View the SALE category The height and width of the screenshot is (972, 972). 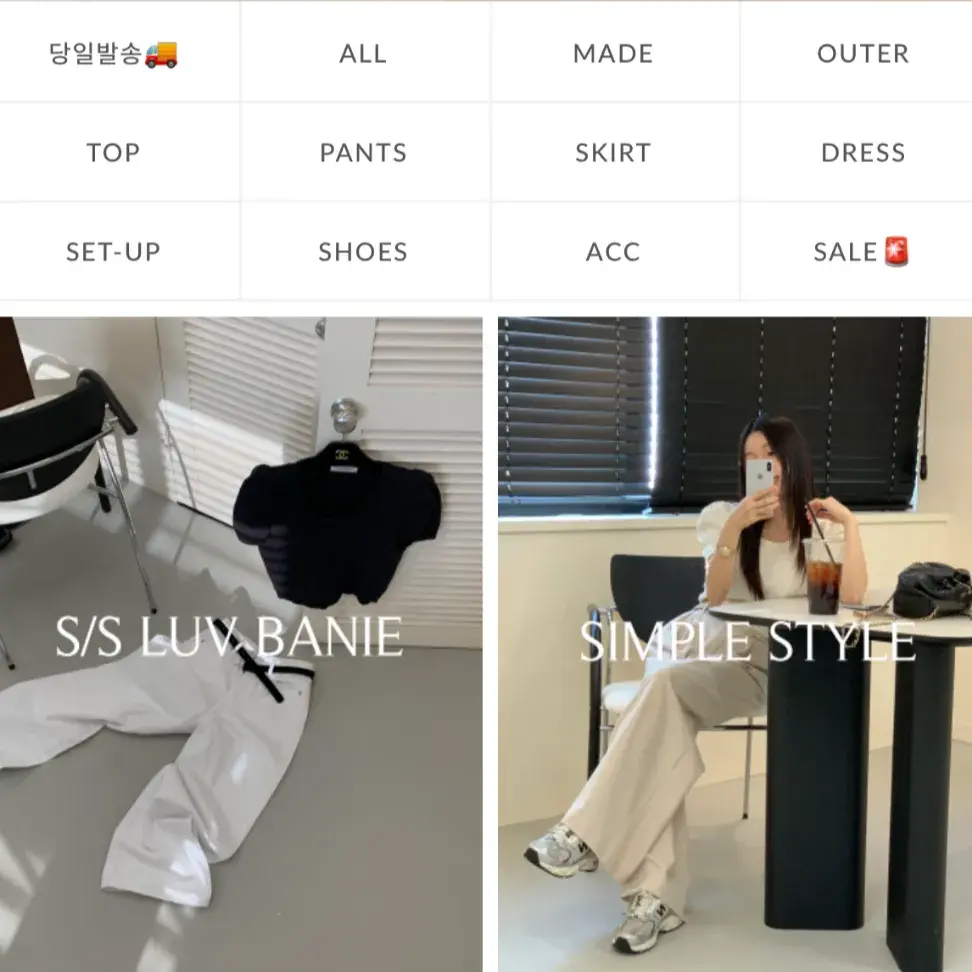click(x=860, y=251)
